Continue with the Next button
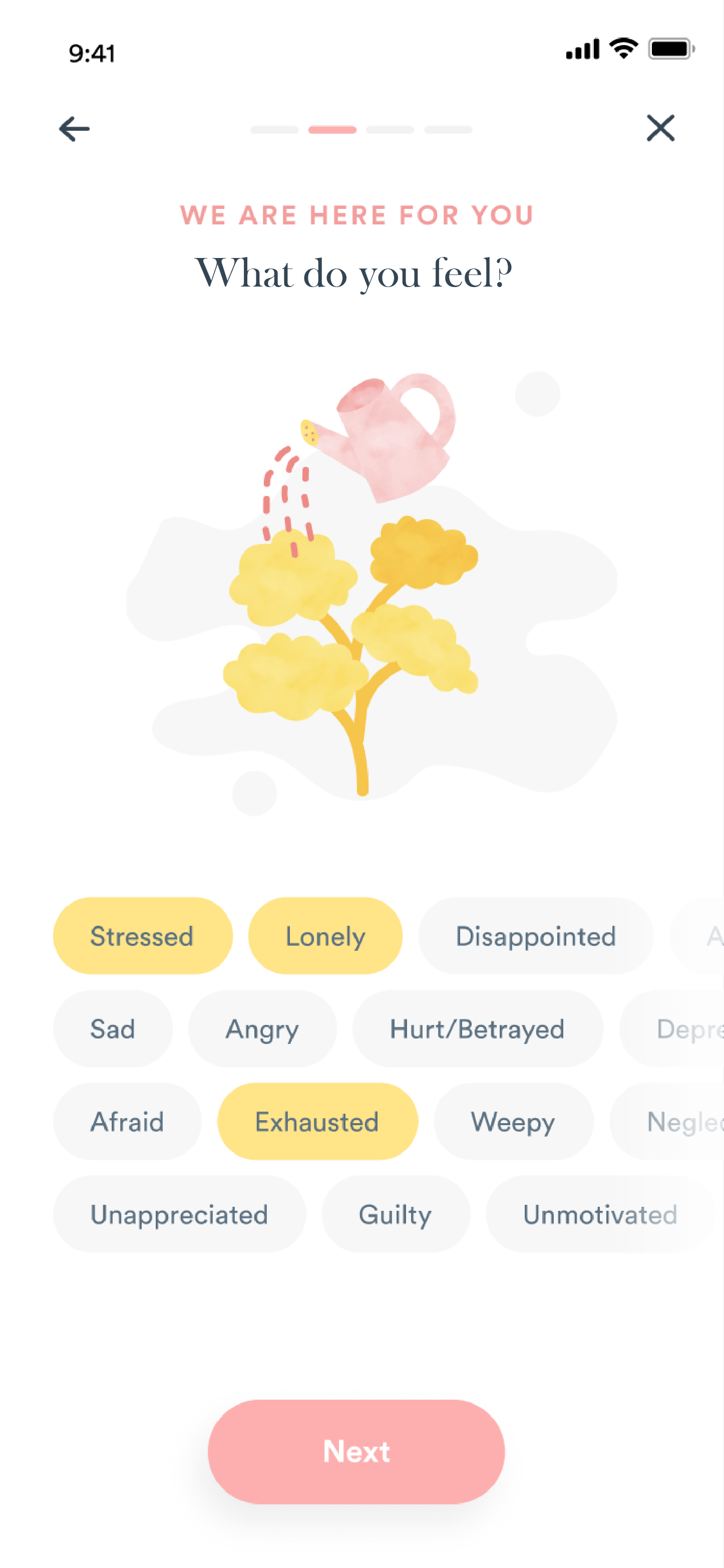 pos(356,1451)
